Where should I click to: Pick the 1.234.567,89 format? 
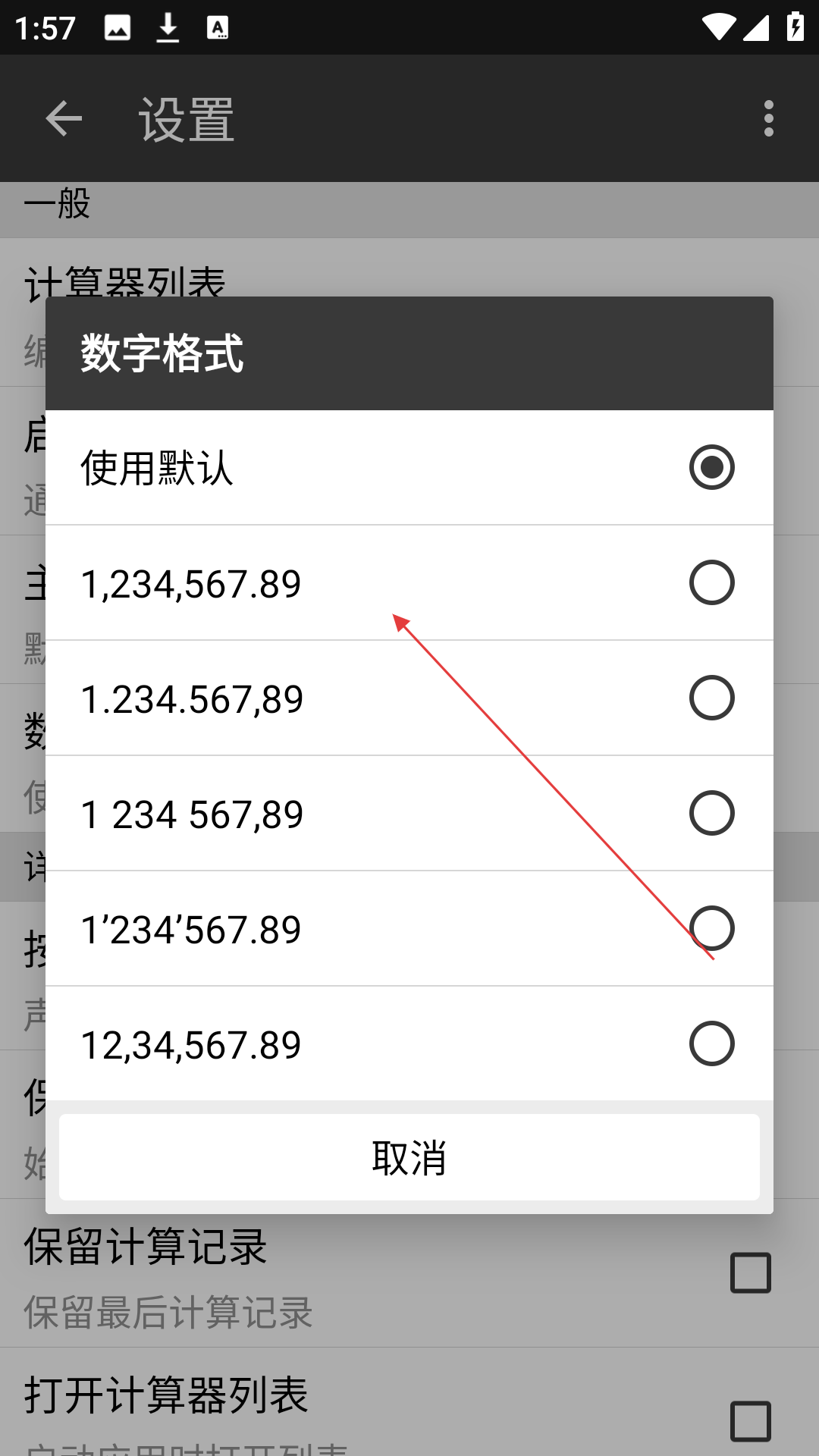409,698
